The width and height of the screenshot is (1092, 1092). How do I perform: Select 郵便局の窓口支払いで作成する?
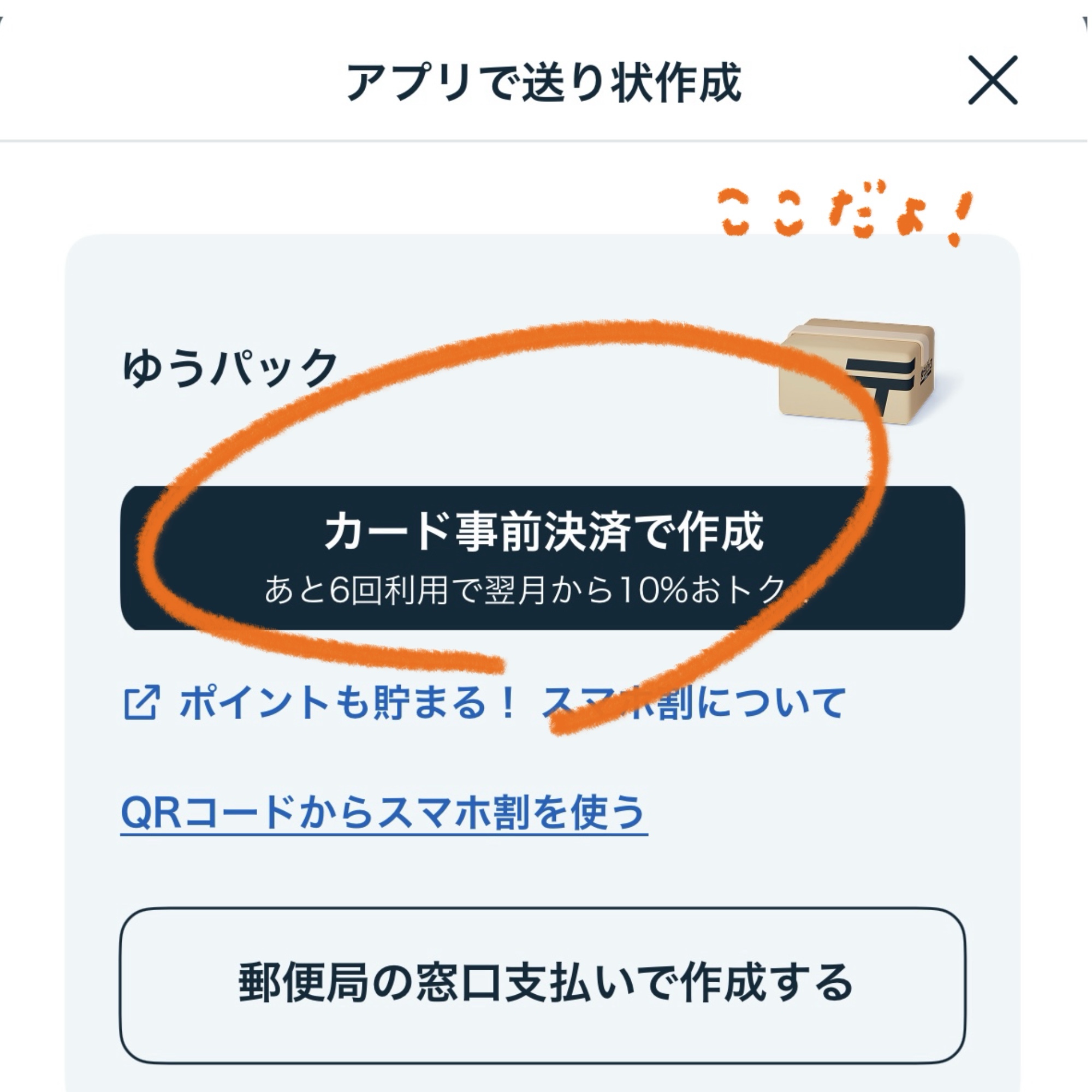[x=542, y=985]
